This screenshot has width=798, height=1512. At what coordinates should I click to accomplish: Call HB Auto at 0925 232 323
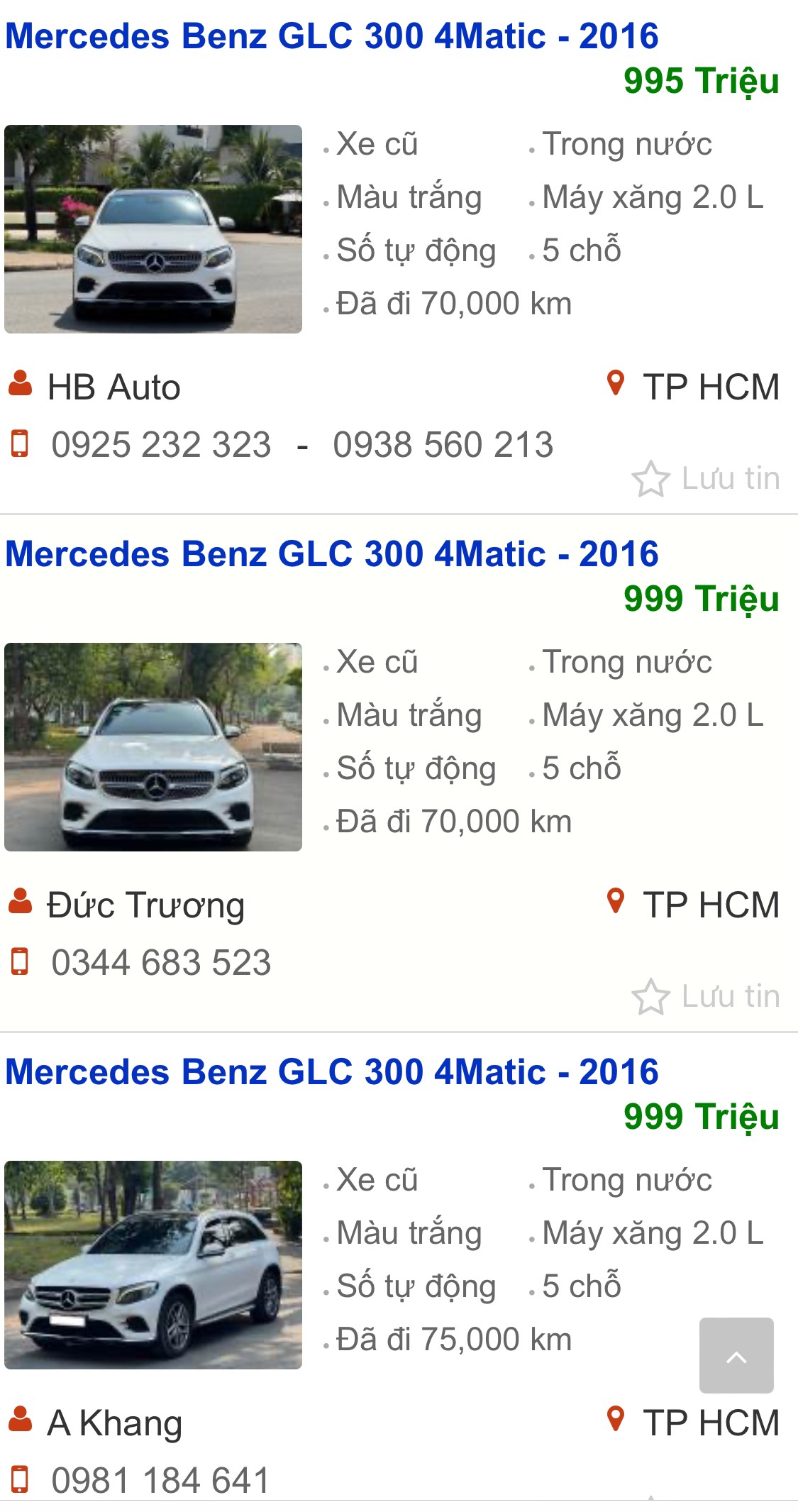point(161,445)
